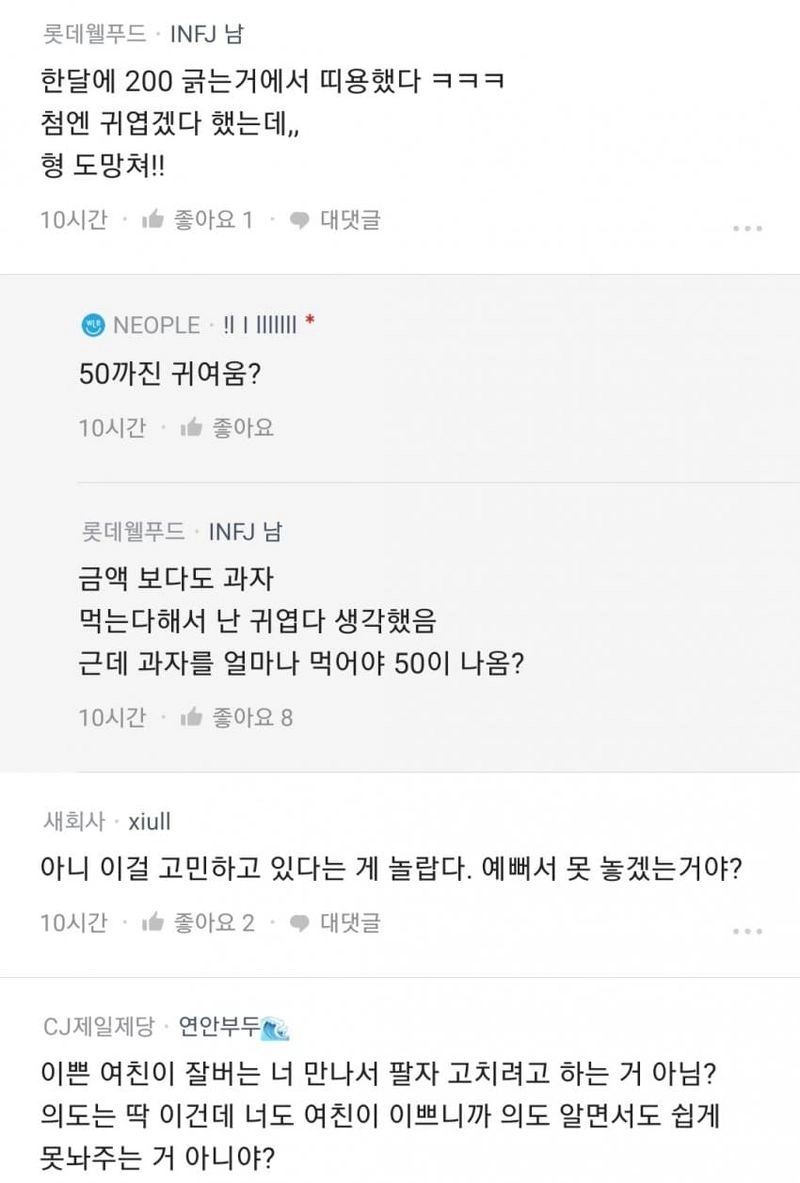
Task: Reply to the 한달에 200 comment via 대댓글
Action: point(335,220)
